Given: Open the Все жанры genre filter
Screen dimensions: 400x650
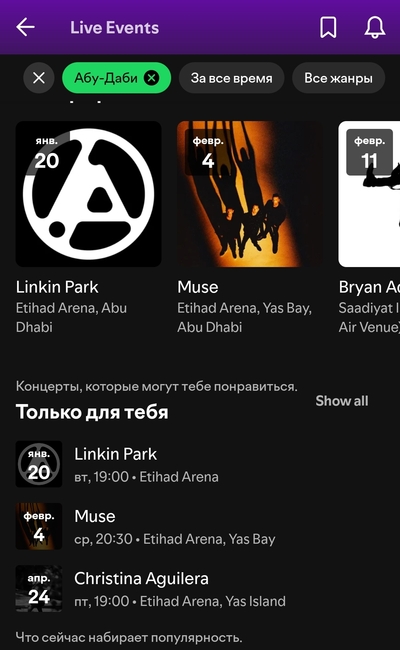Looking at the screenshot, I should (338, 78).
